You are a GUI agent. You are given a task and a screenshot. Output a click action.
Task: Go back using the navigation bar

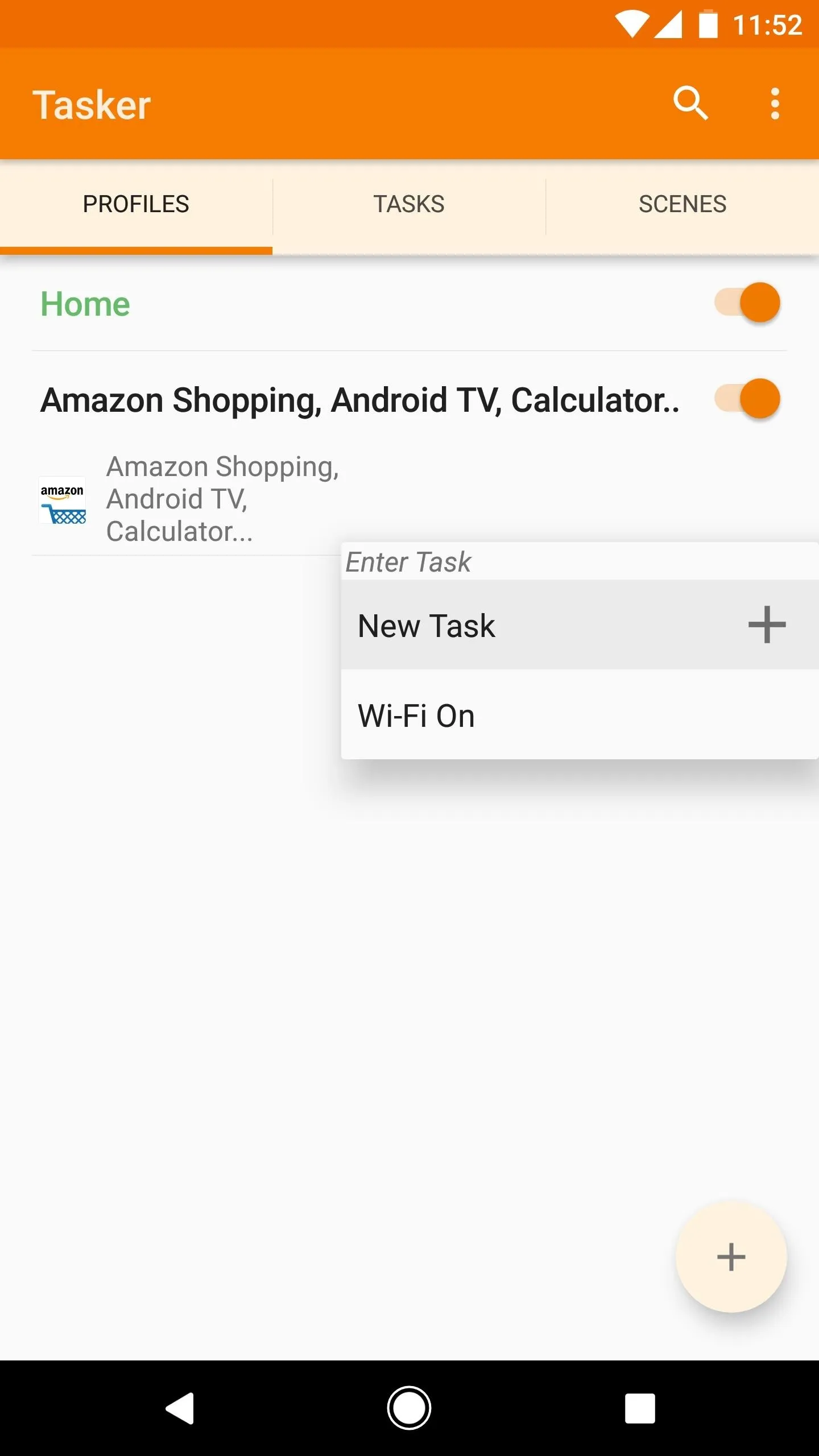[180, 1408]
